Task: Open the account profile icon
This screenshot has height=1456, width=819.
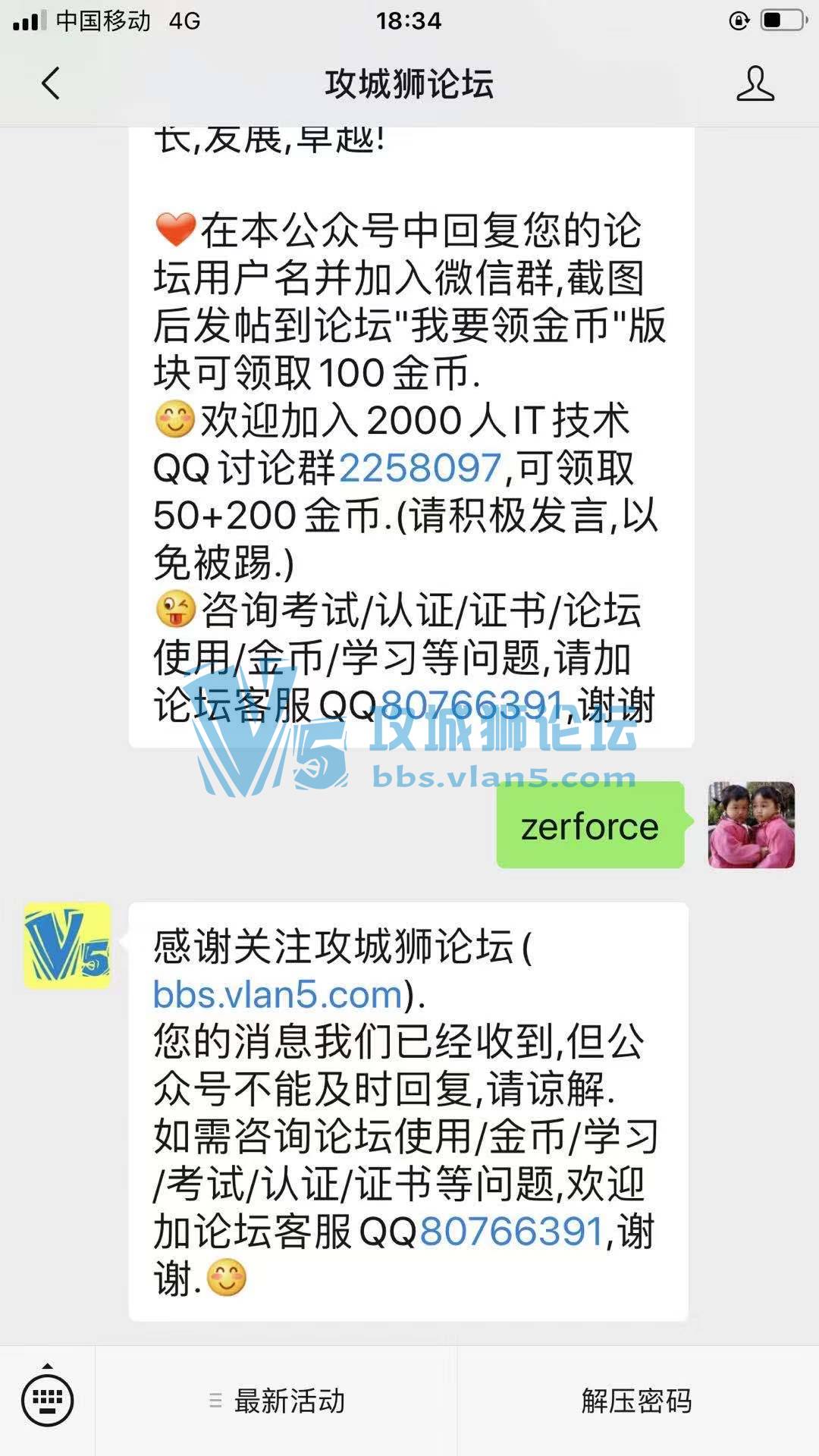Action: coord(755,83)
